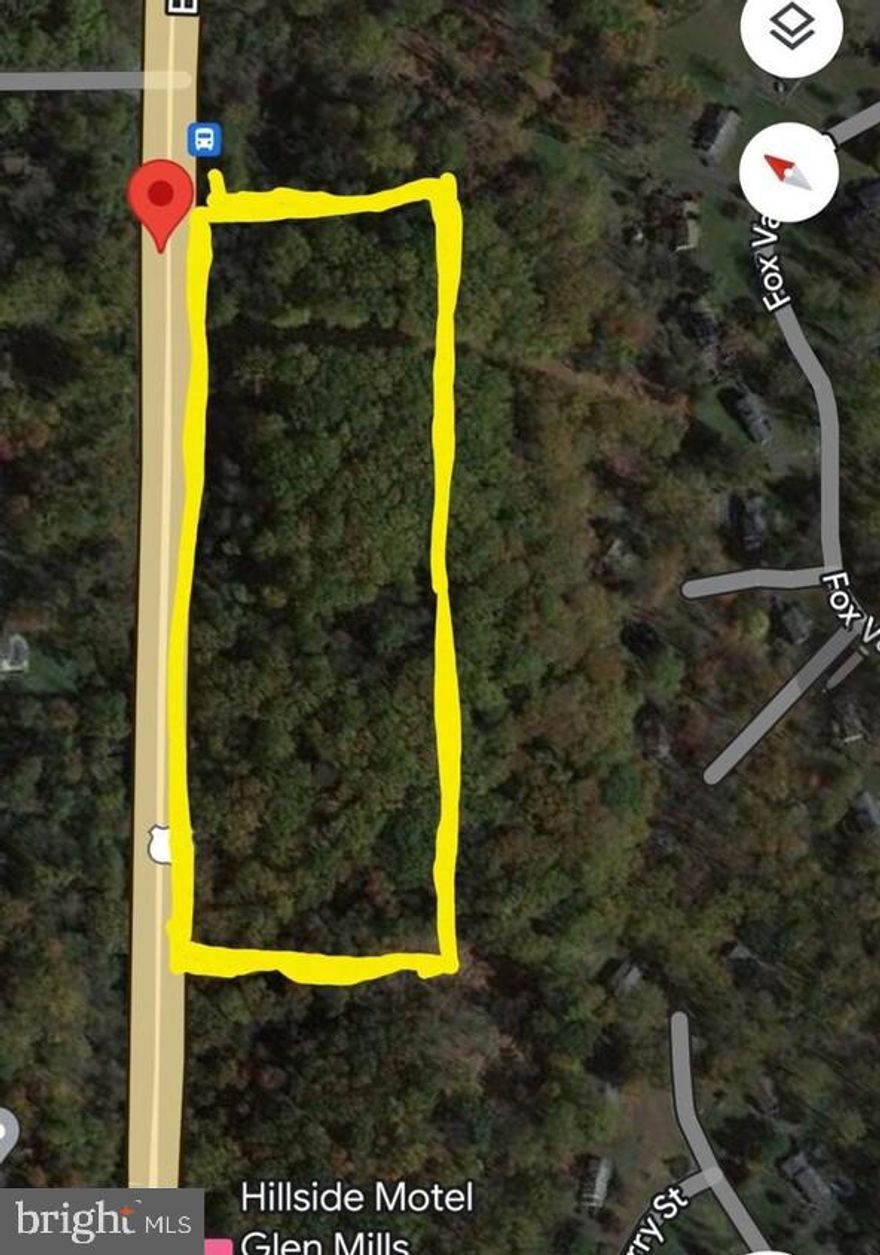Click the black road sign icon at top

[180, 6]
